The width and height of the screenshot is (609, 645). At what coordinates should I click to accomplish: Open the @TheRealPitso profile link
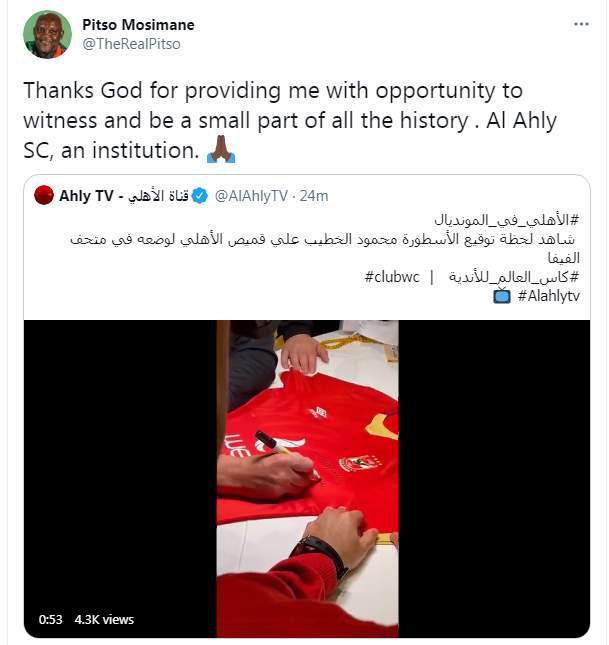pyautogui.click(x=131, y=44)
